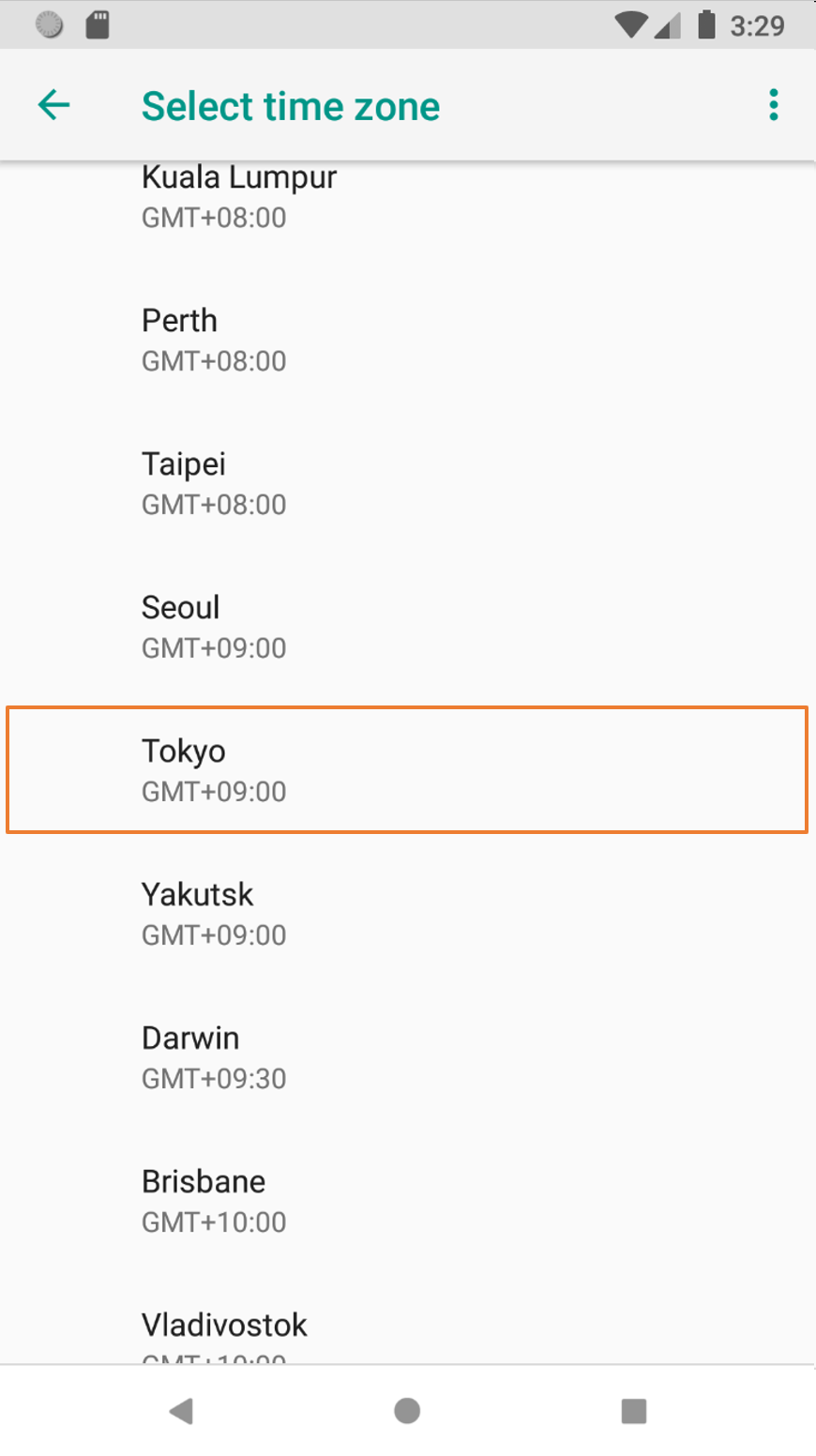Choose Kuala Lumpur as time zone
Image resolution: width=816 pixels, height=1456 pixels.
pyautogui.click(x=408, y=195)
